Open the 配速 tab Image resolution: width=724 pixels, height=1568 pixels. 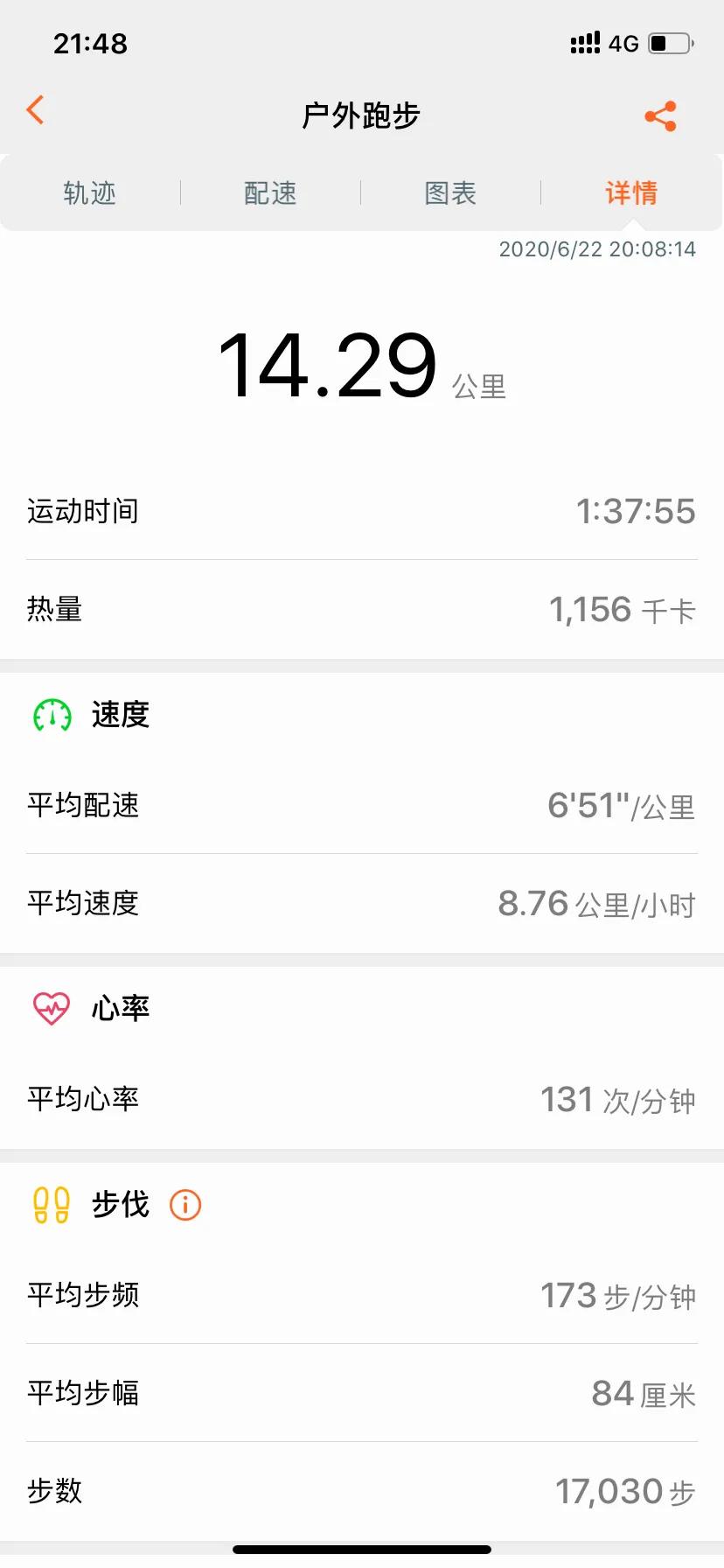pyautogui.click(x=269, y=192)
